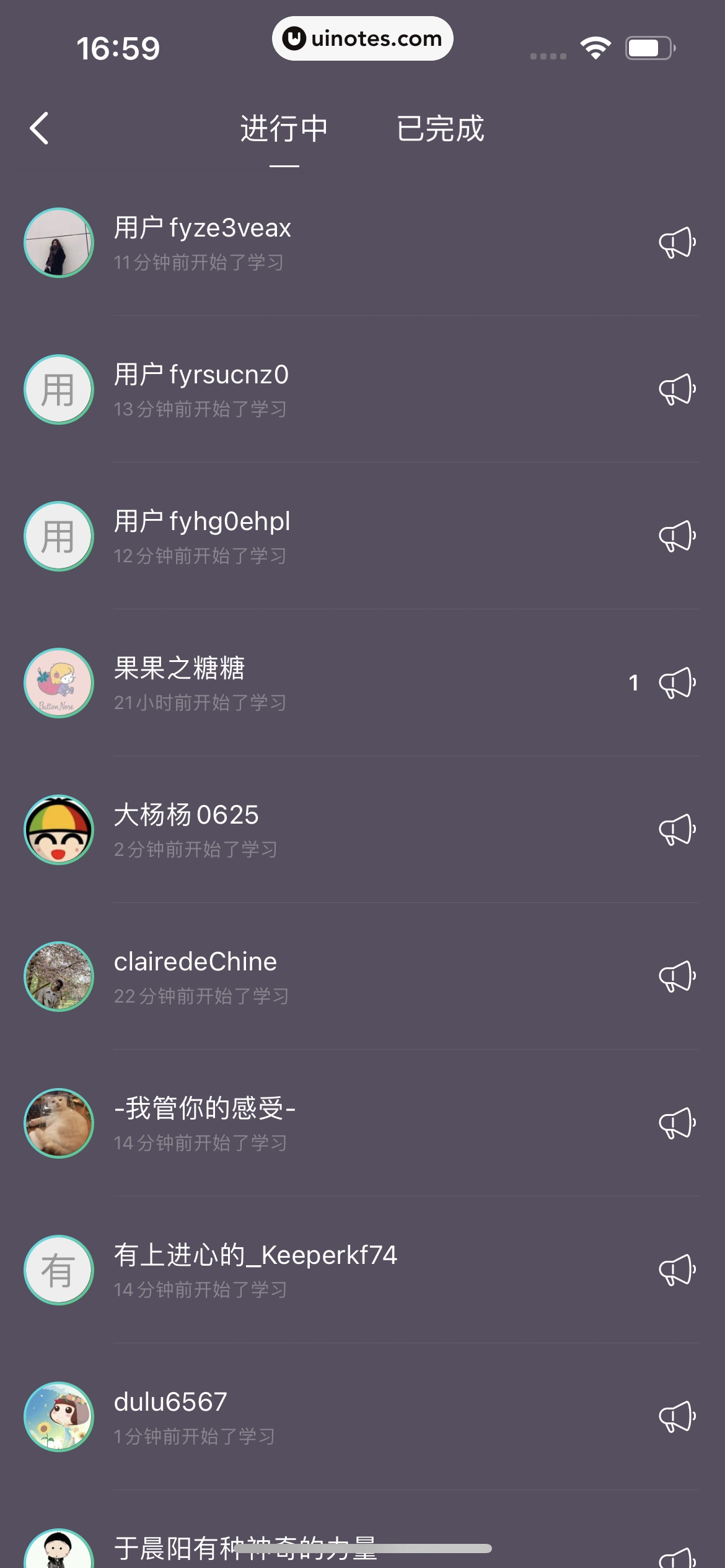Image resolution: width=725 pixels, height=1568 pixels.
Task: Tap the megaphone next to clairedeChine
Action: (677, 976)
